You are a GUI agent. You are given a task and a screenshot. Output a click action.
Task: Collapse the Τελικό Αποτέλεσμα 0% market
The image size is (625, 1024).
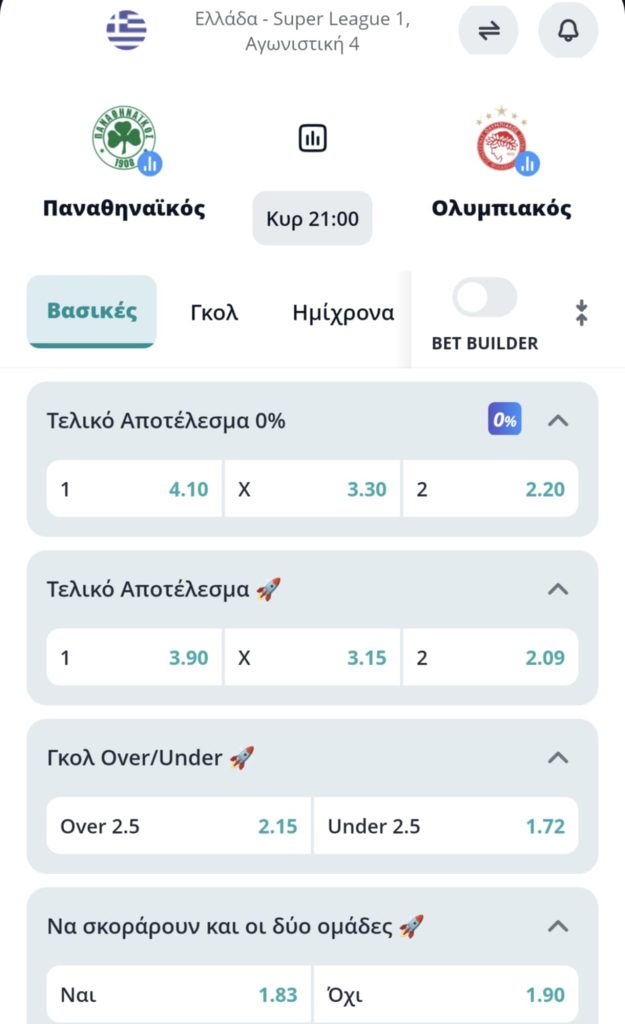click(558, 421)
